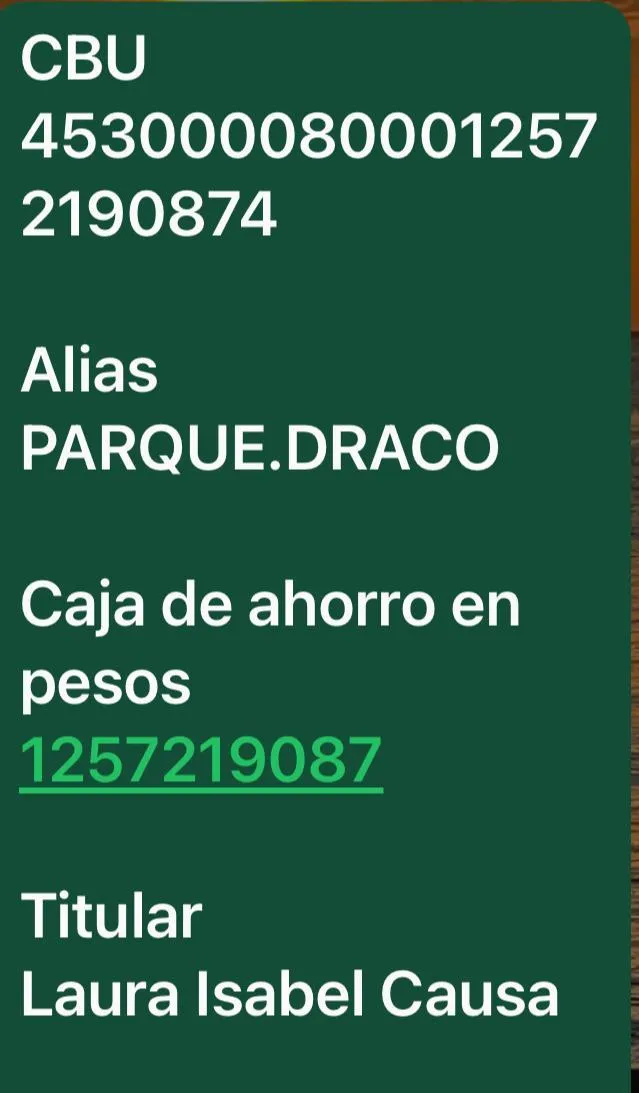Tap the linked account number 1257219087
Screen dimensions: 639x1093
pyautogui.click(x=201, y=763)
